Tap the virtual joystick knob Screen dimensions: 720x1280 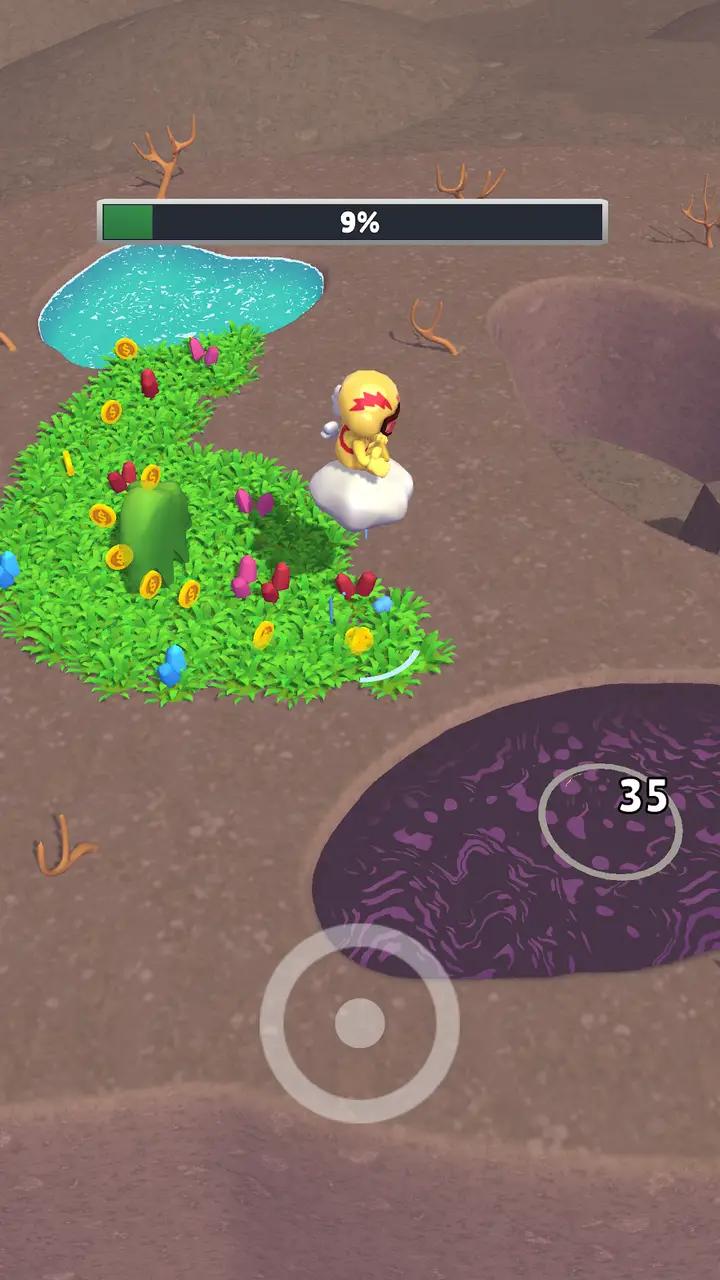point(360,1023)
